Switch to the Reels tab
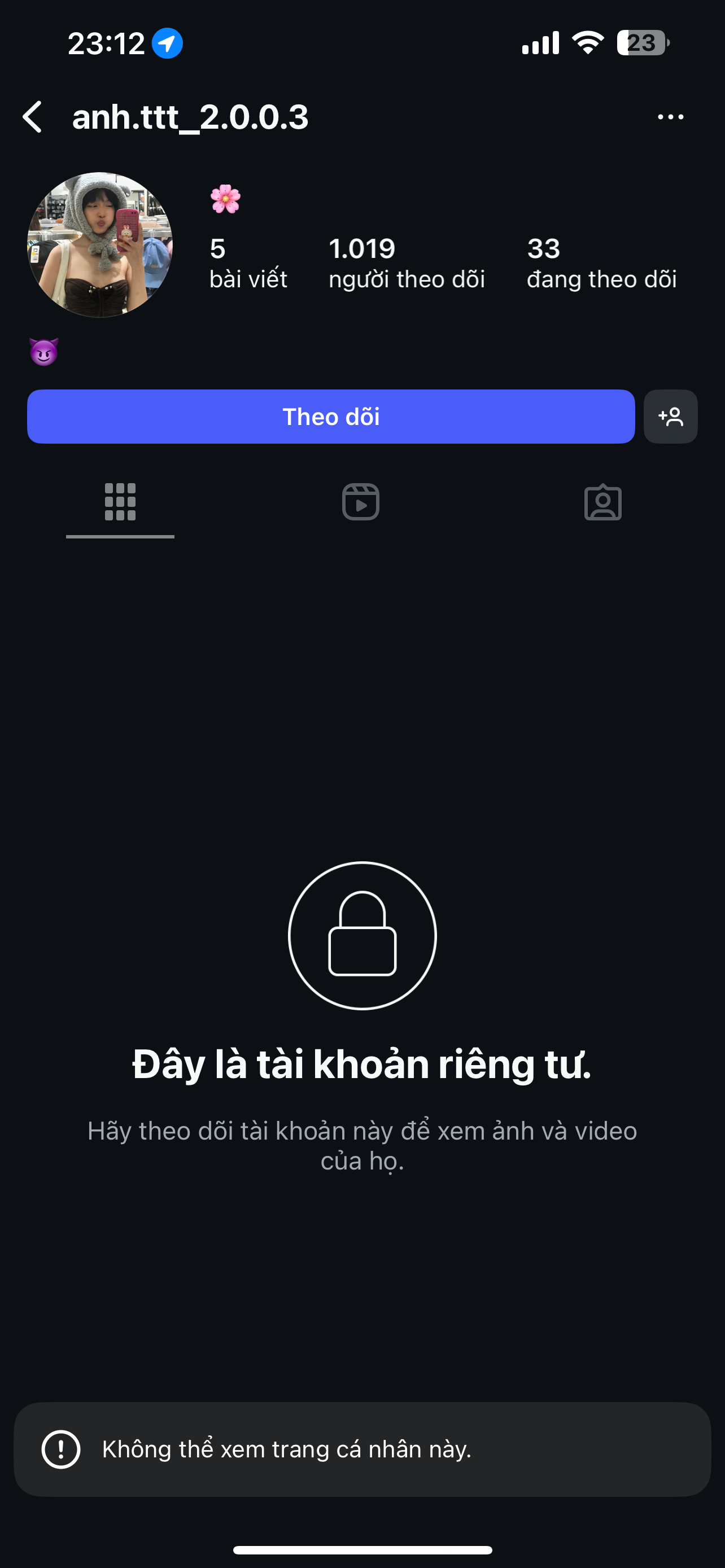 click(361, 502)
